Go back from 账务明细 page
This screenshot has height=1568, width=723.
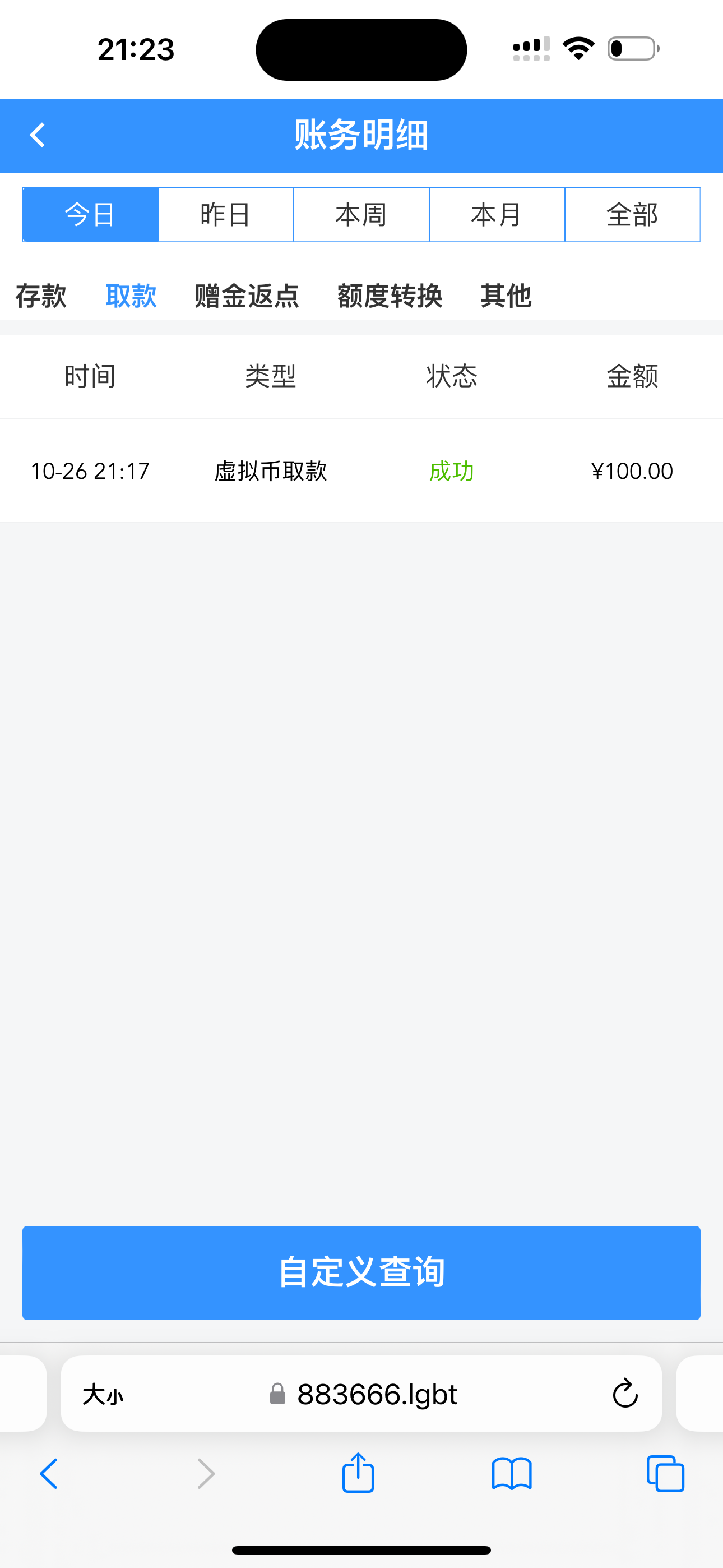click(x=38, y=135)
